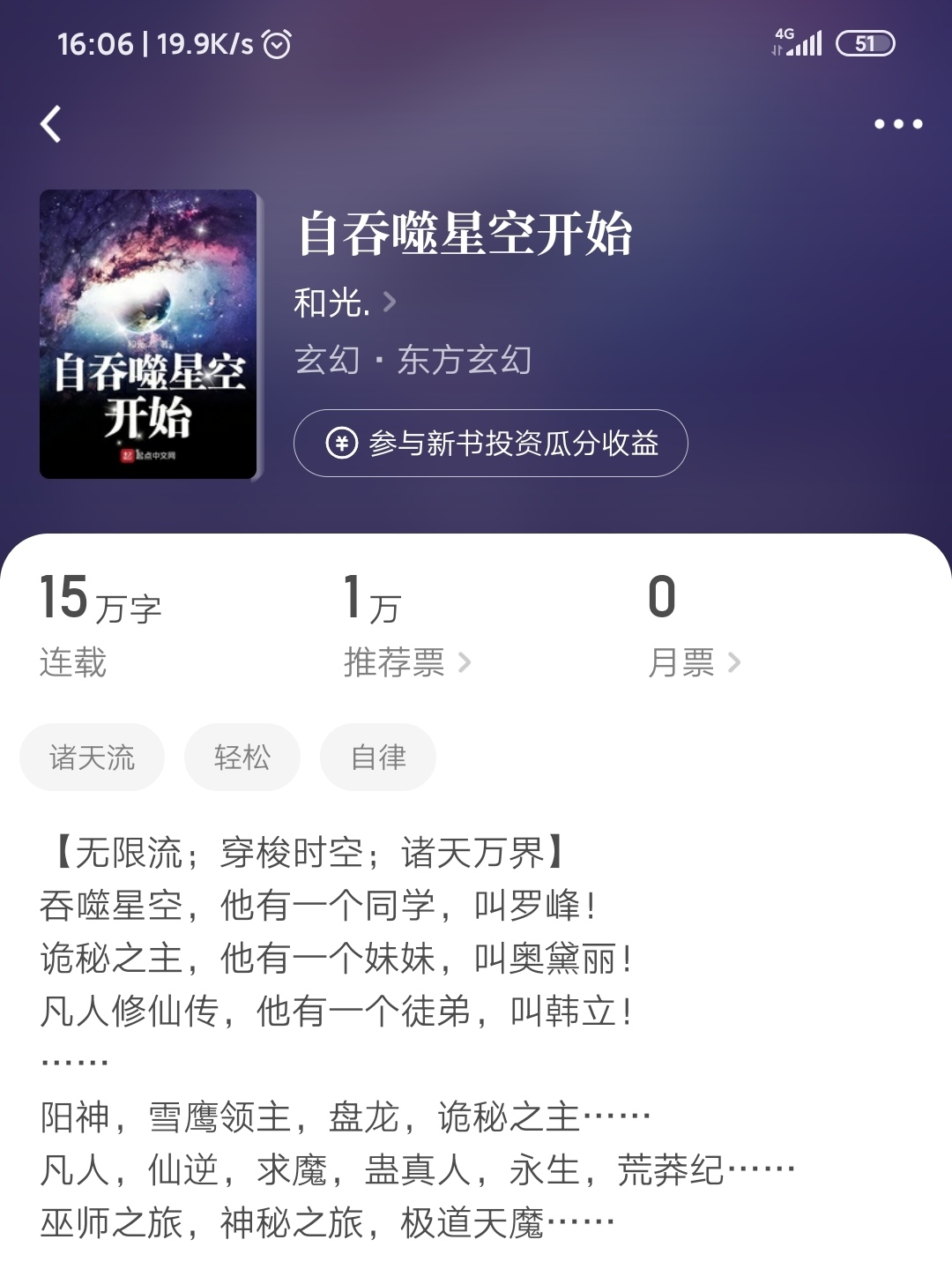Screen dimensions: 952x1262
Task: Select the 轻松 tag chip
Action: click(242, 758)
